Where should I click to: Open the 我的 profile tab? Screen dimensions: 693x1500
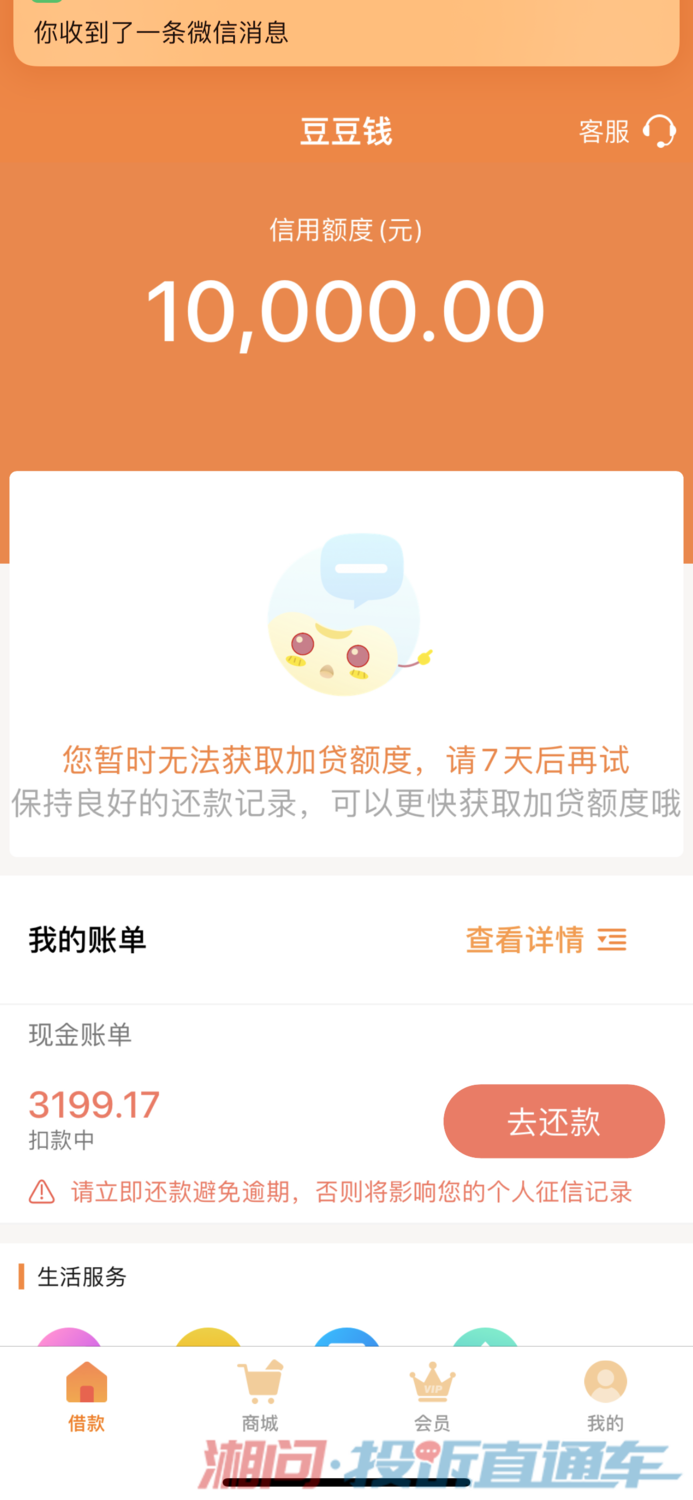click(x=605, y=1397)
